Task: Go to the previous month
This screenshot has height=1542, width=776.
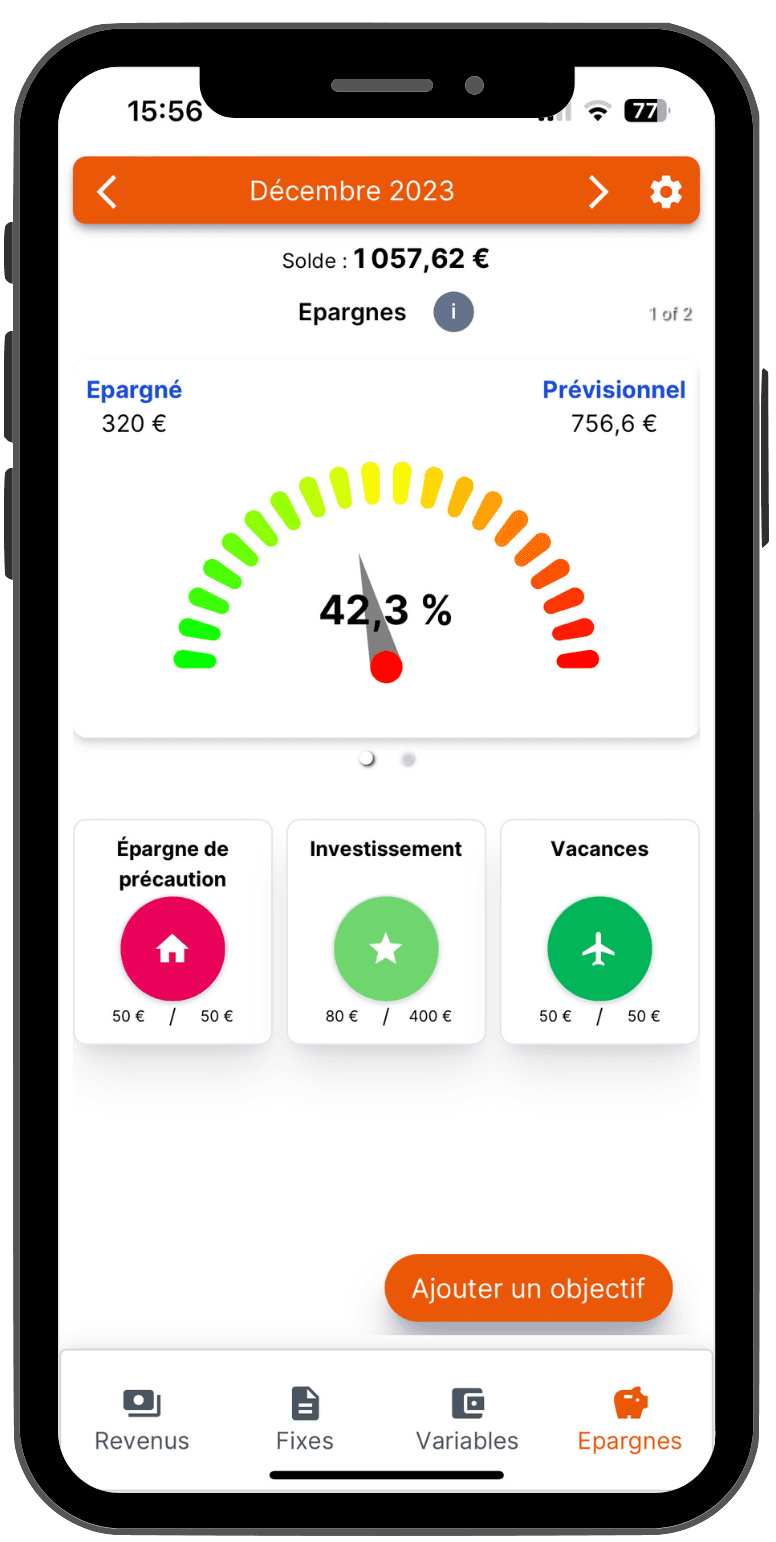Action: [x=107, y=191]
